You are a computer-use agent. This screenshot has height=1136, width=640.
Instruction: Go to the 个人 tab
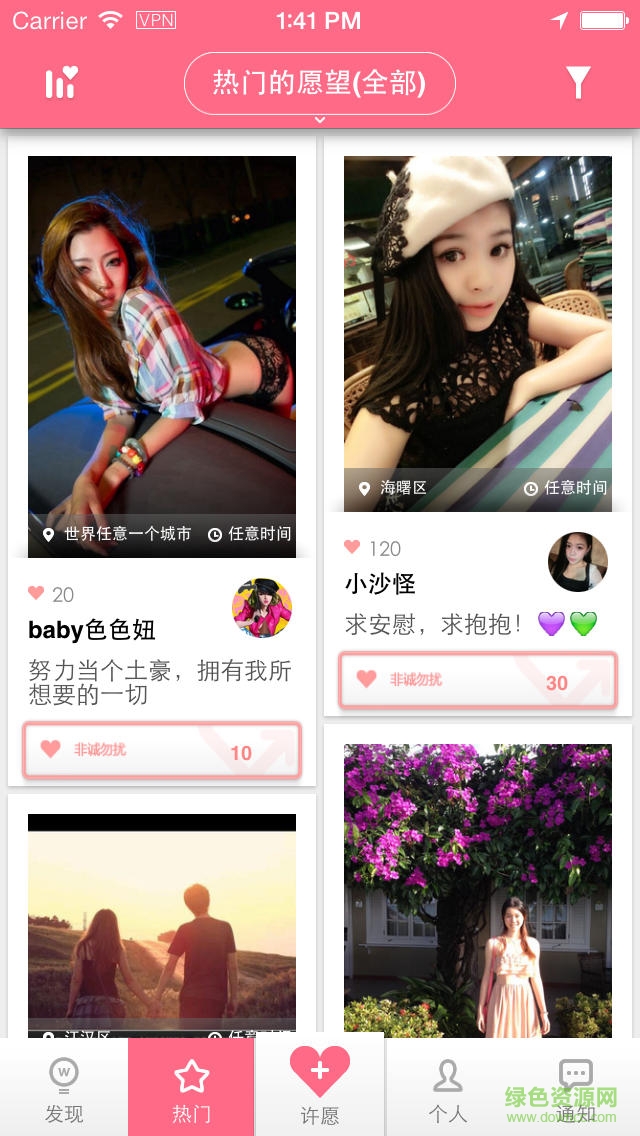pos(447,1090)
